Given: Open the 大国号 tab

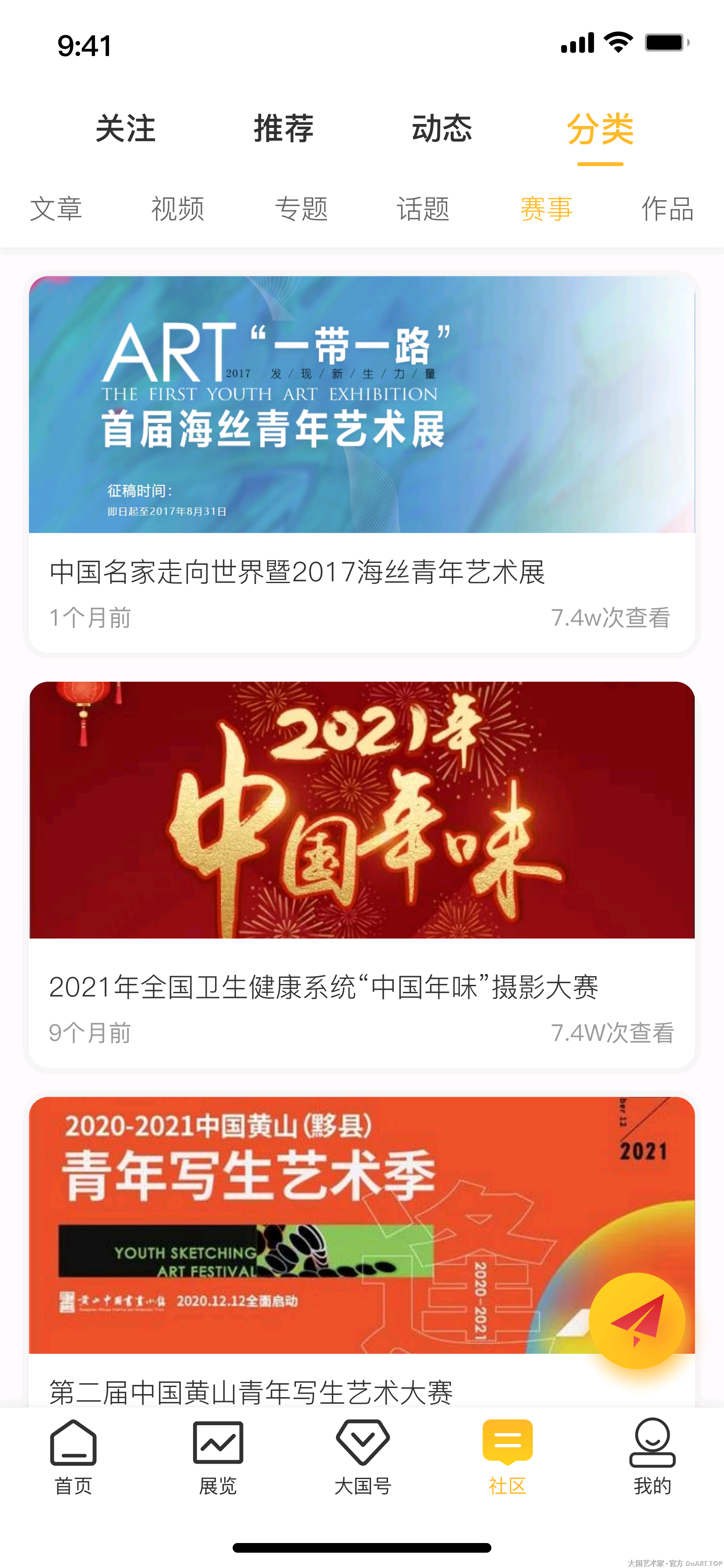Looking at the screenshot, I should point(363,1456).
